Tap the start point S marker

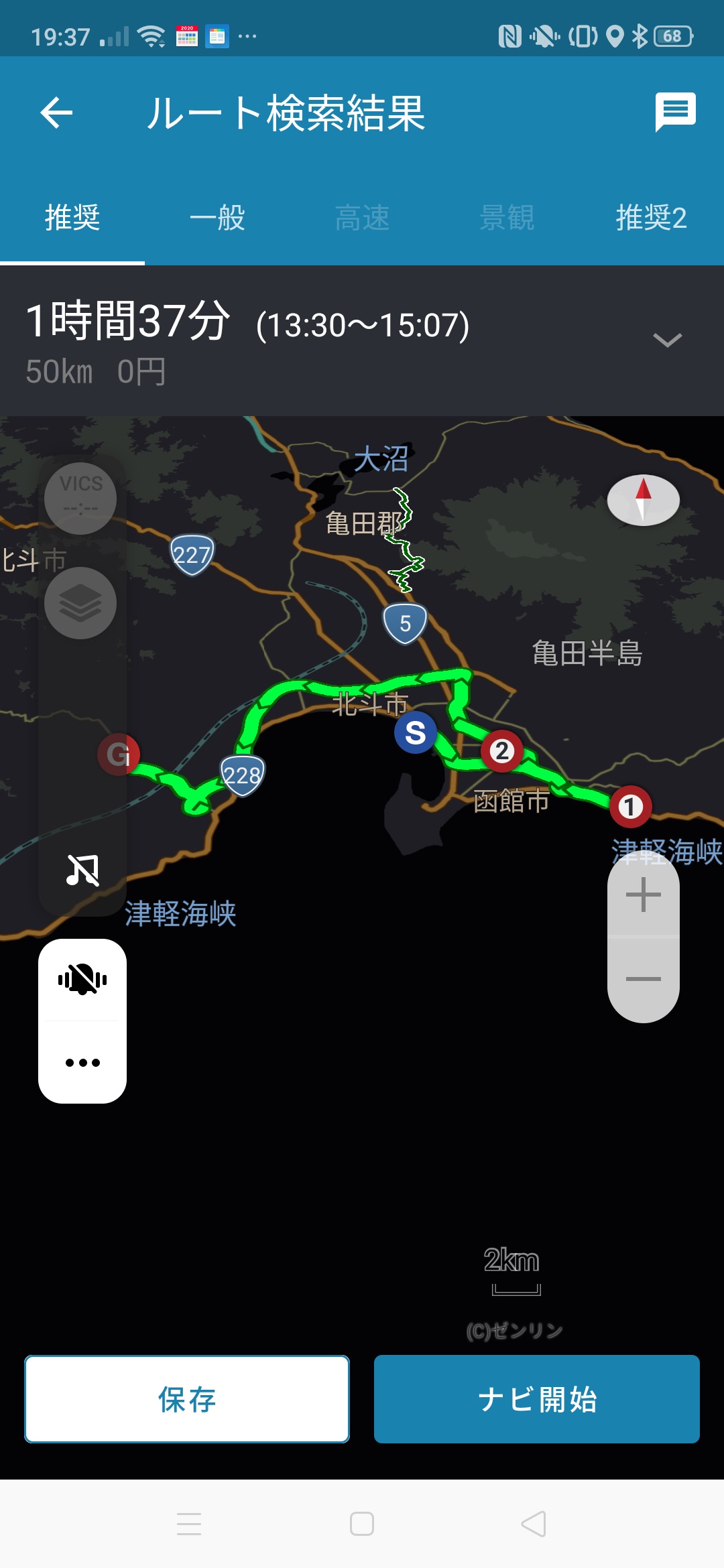pyautogui.click(x=415, y=732)
